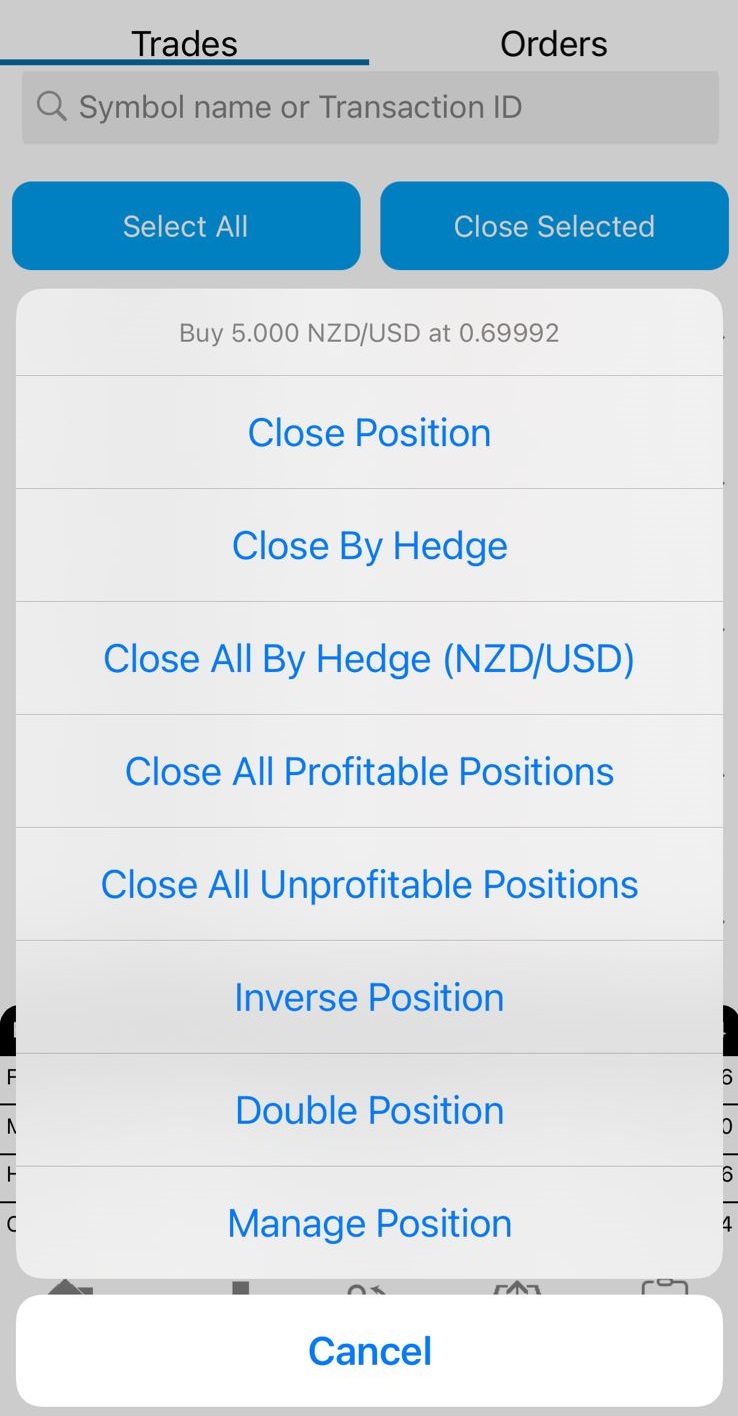Close All Unprofitable Positions

tap(369, 885)
